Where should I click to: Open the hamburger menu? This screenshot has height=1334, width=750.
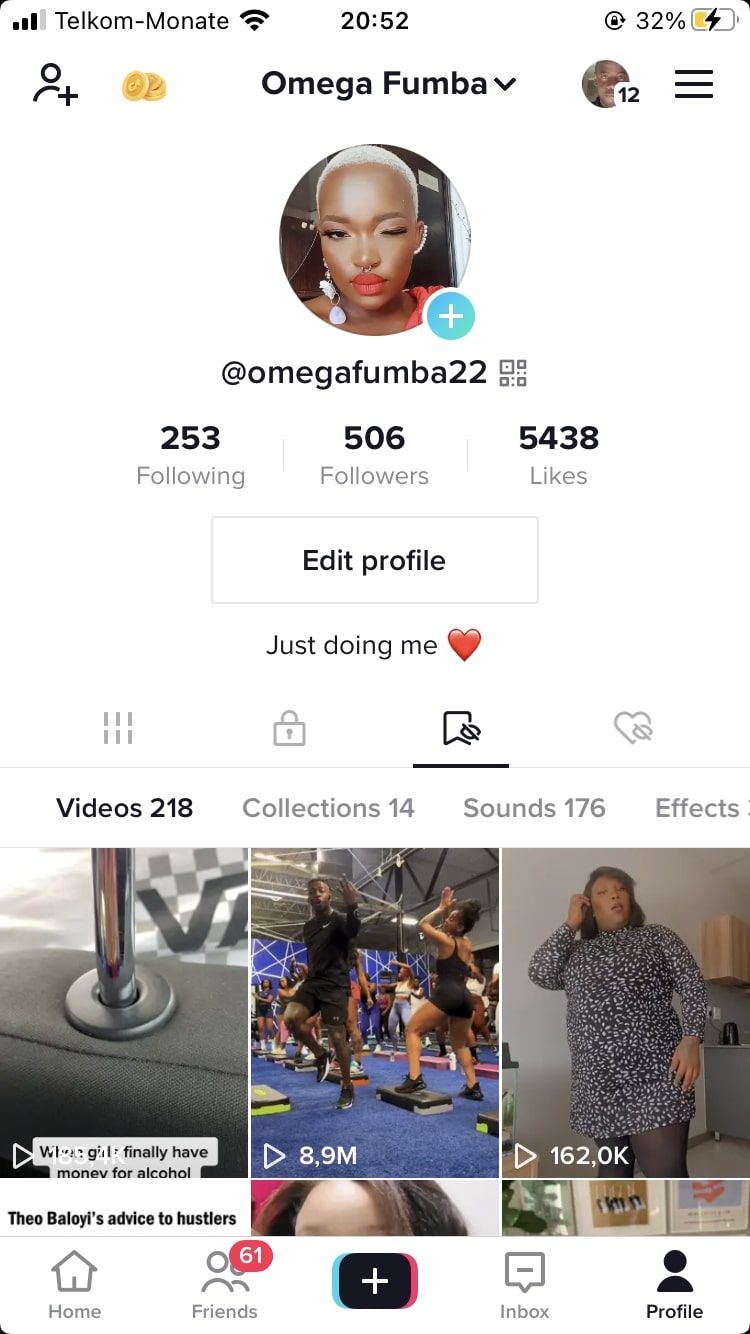point(694,84)
